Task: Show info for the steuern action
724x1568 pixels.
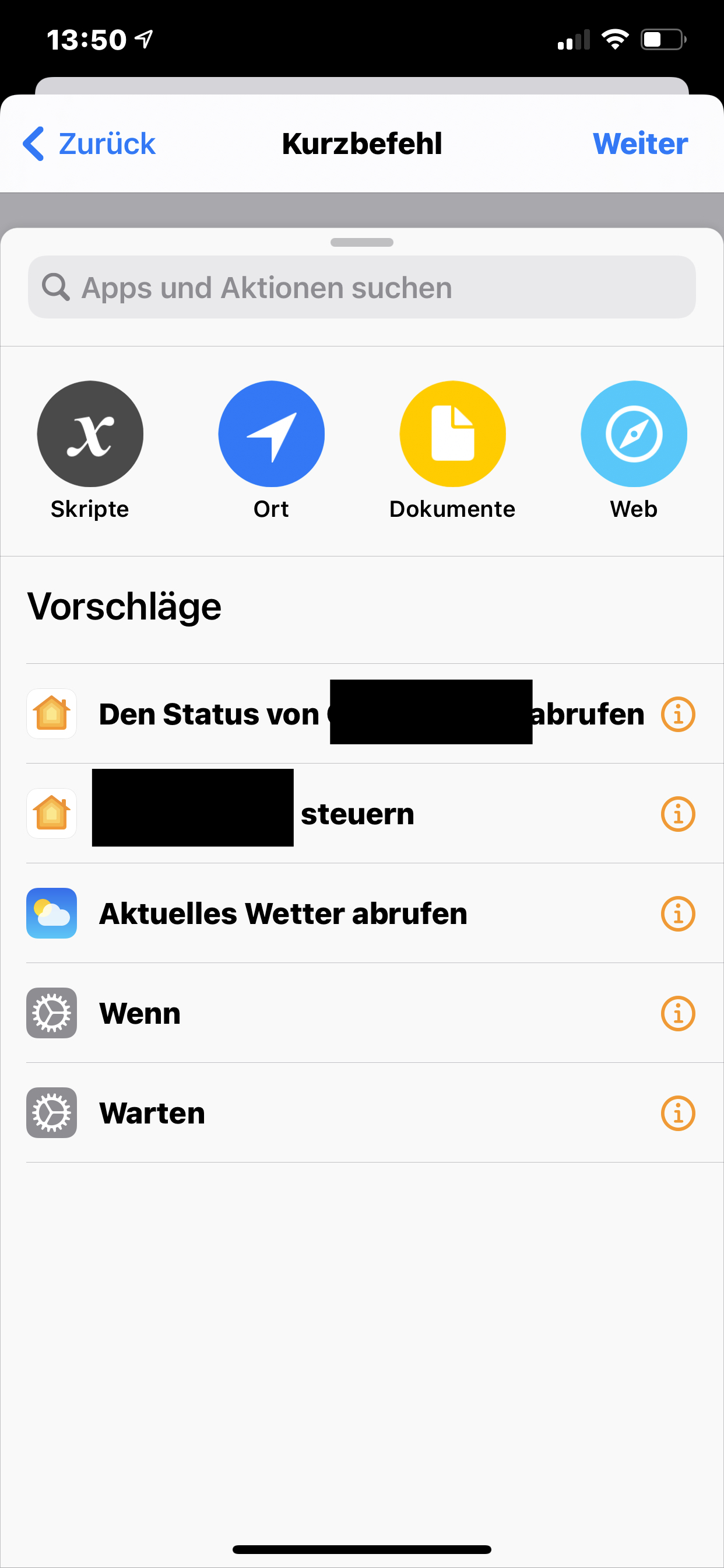Action: click(678, 814)
